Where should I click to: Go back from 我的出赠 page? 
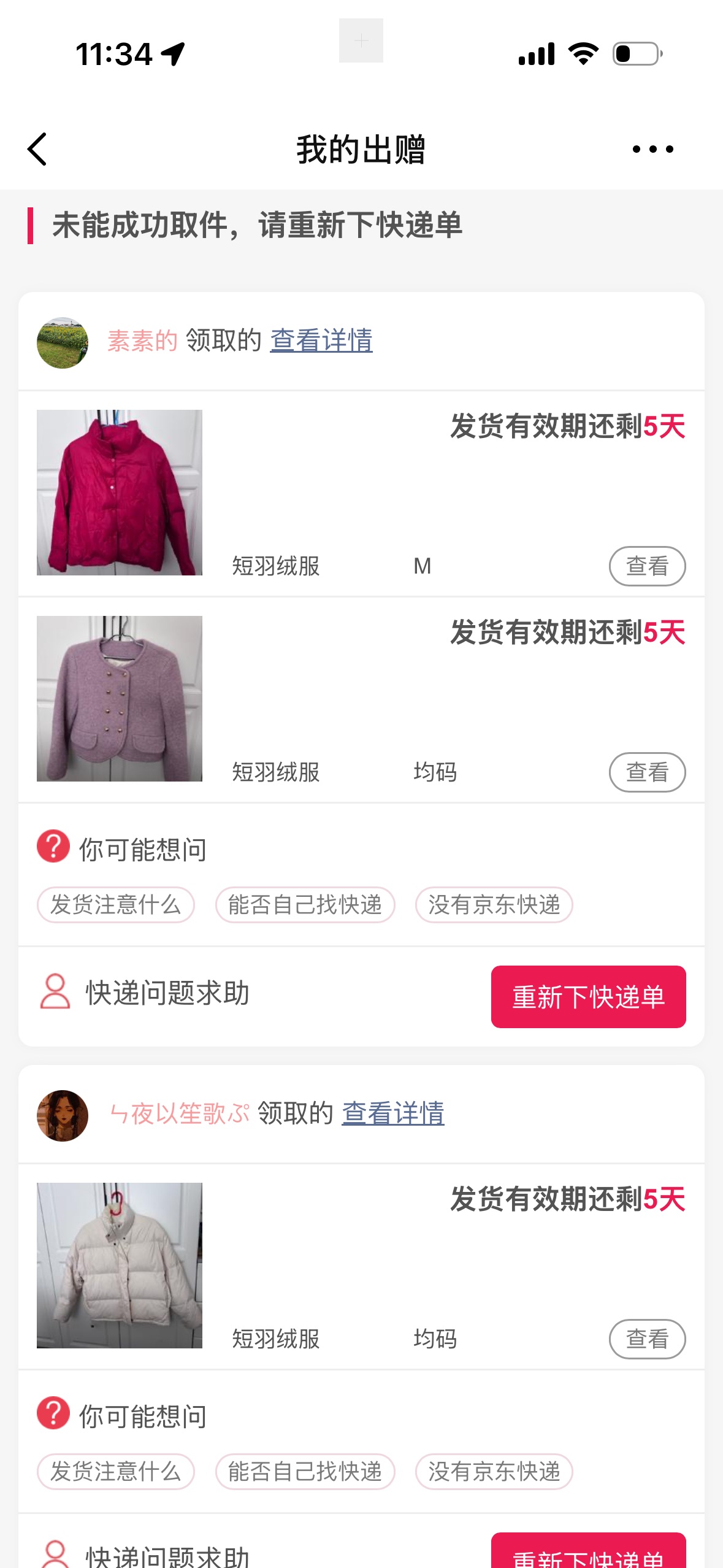[x=37, y=149]
